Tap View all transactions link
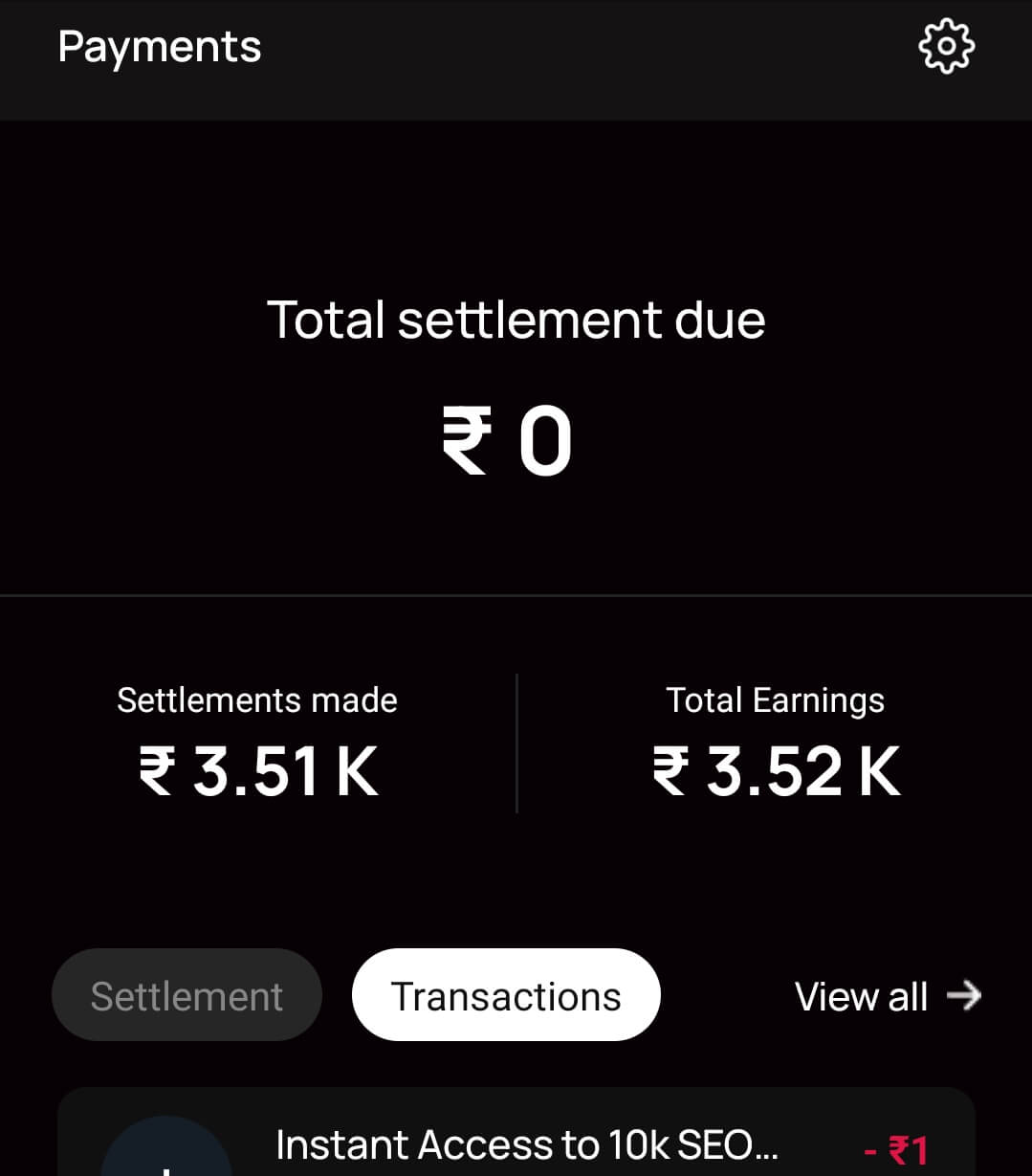Image resolution: width=1032 pixels, height=1176 pixels. (x=887, y=996)
